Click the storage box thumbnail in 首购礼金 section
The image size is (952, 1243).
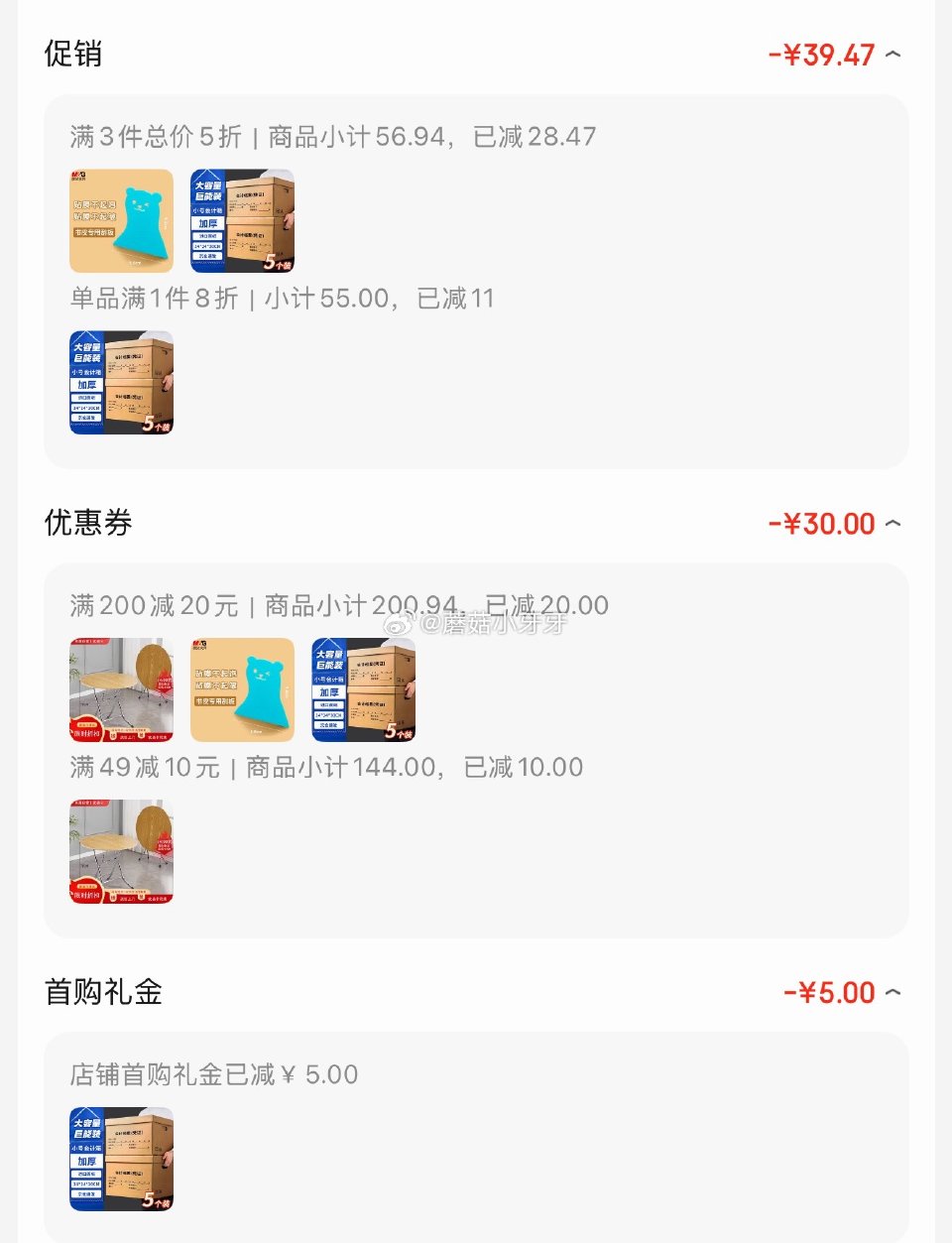(x=121, y=1159)
